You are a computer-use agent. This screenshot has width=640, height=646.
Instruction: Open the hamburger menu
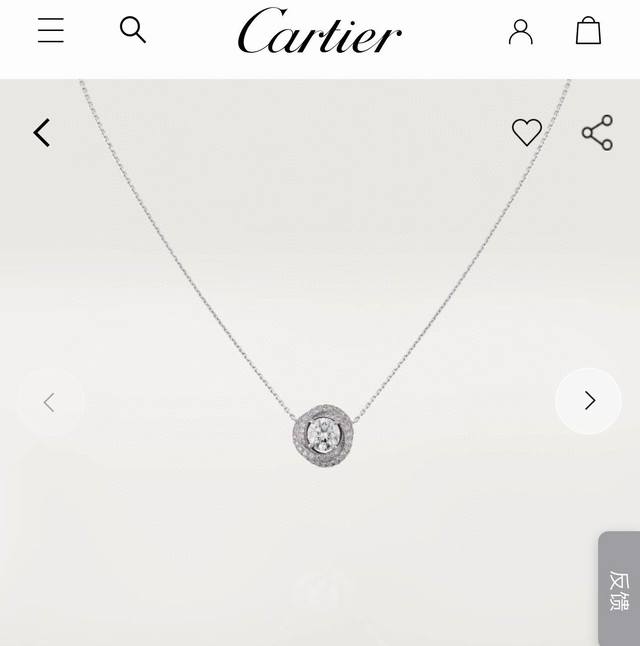coord(51,31)
